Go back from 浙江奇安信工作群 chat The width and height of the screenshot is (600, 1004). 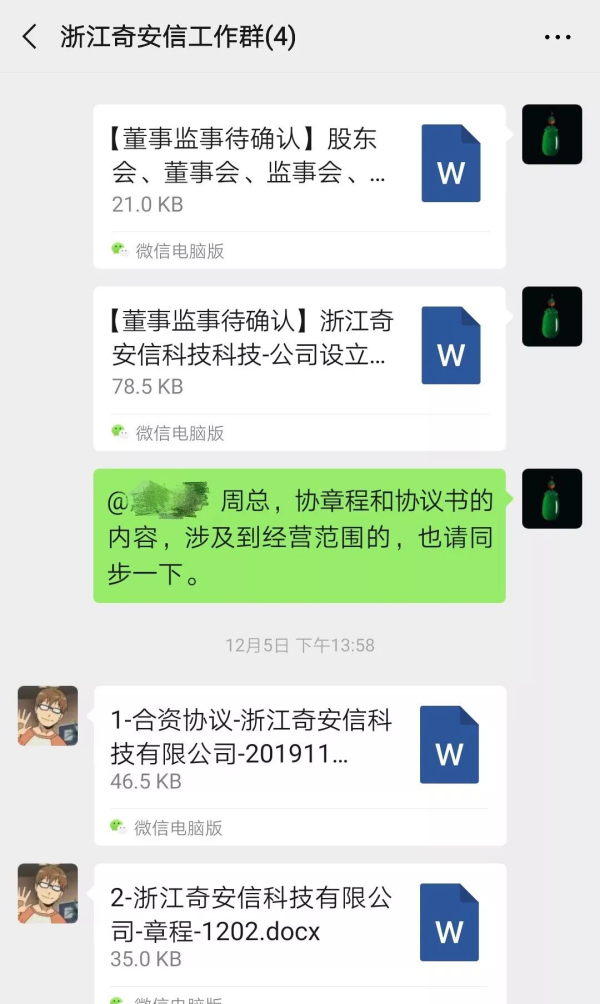(29, 38)
